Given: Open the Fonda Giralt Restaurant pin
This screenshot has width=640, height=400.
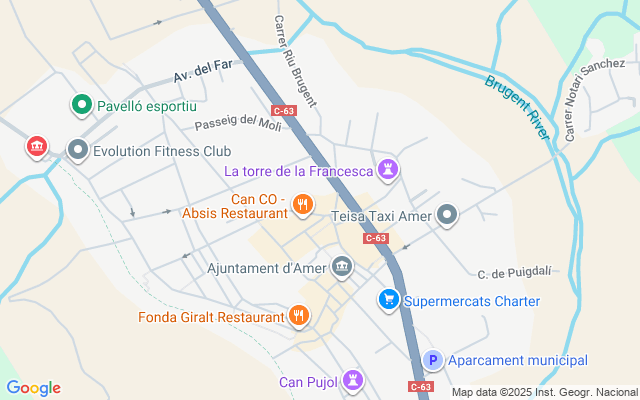Looking at the screenshot, I should click(298, 317).
